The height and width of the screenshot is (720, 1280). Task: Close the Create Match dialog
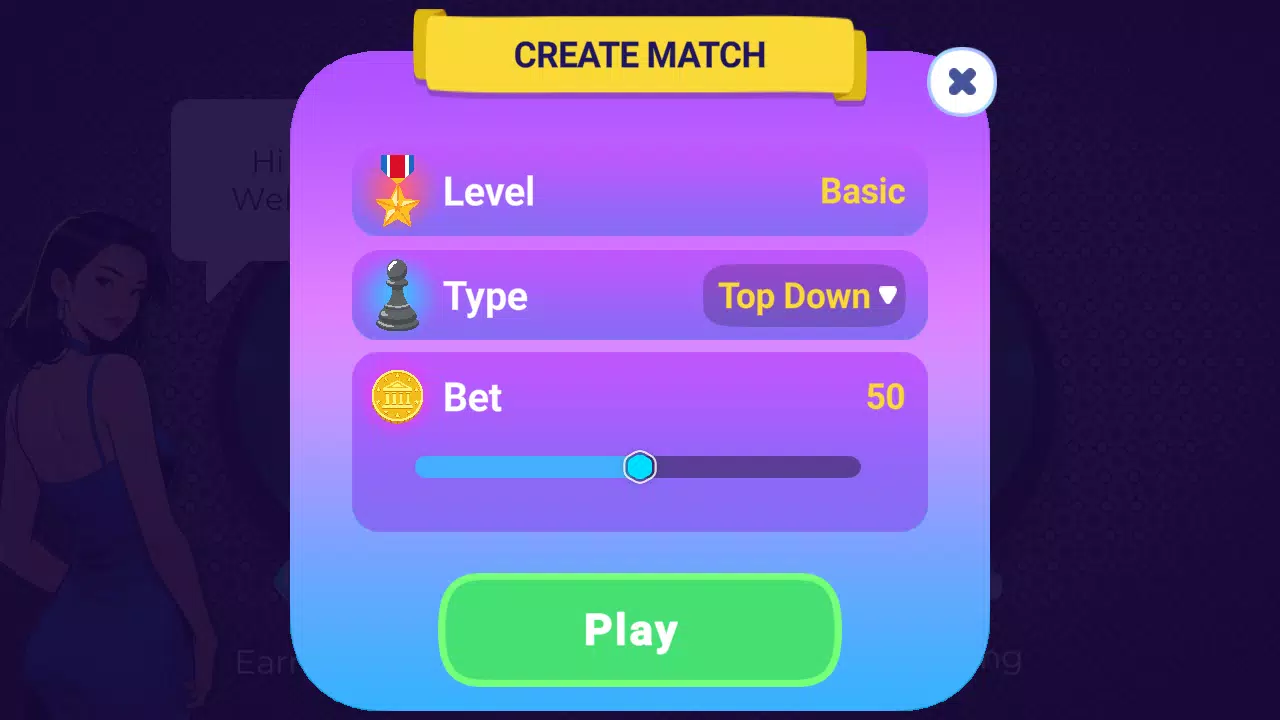pyautogui.click(x=962, y=82)
